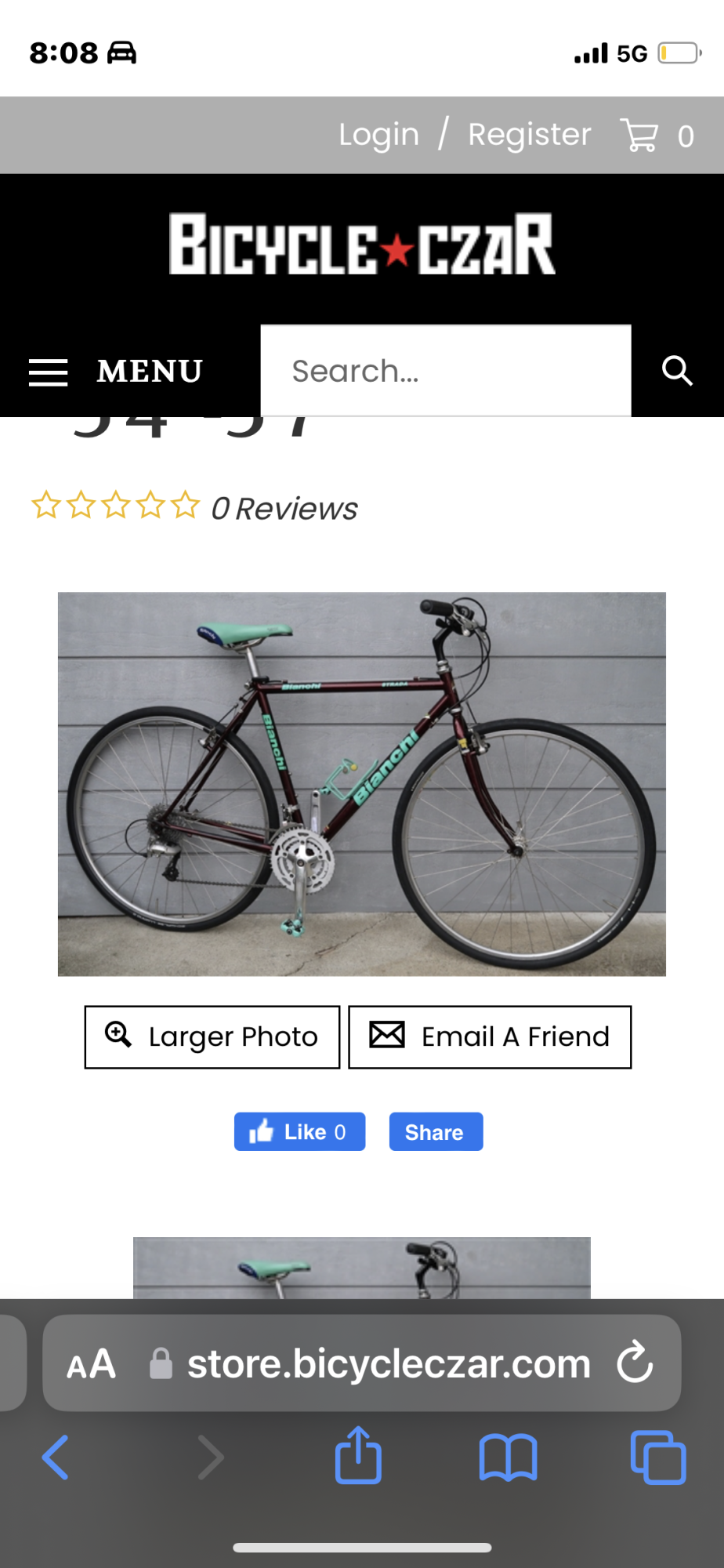Open the browser share sheet

coord(358,1455)
